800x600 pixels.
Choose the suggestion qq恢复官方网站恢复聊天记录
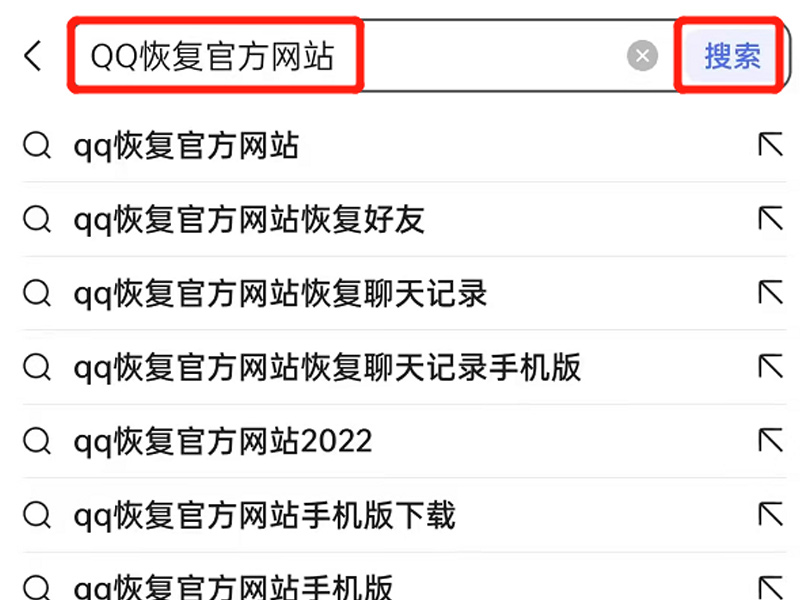pyautogui.click(x=281, y=294)
